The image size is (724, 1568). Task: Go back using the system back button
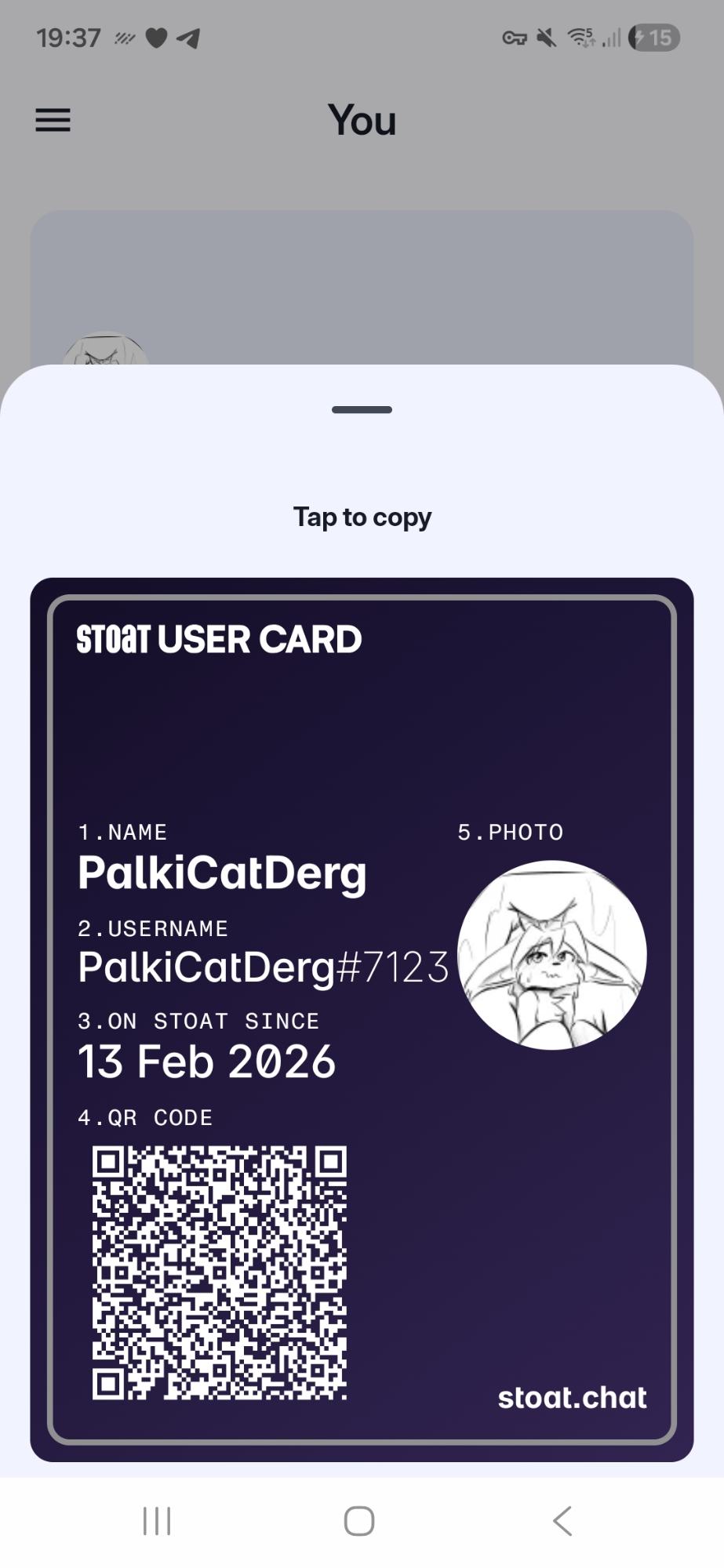point(562,1521)
